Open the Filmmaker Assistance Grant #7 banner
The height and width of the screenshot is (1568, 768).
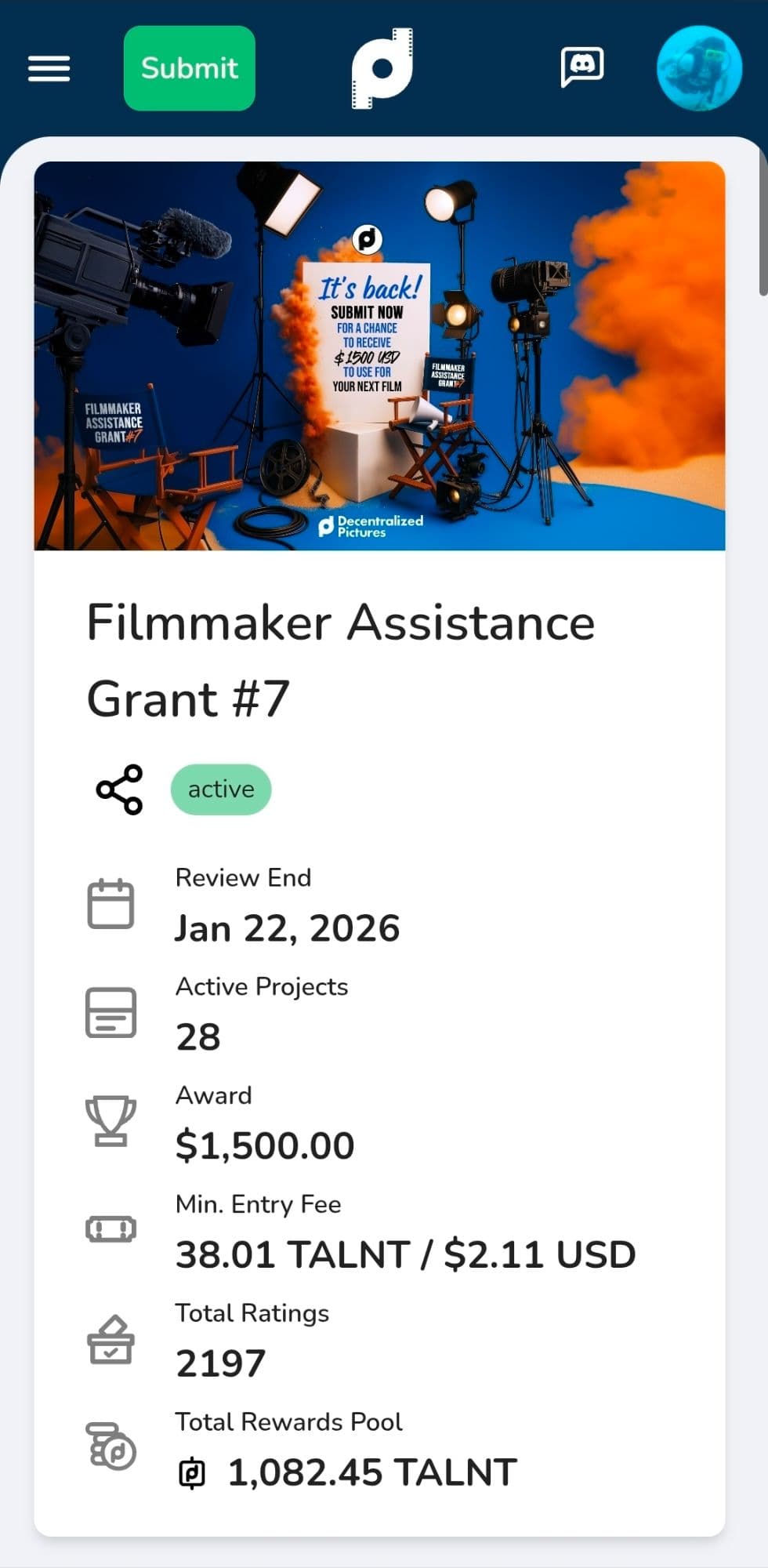click(379, 356)
